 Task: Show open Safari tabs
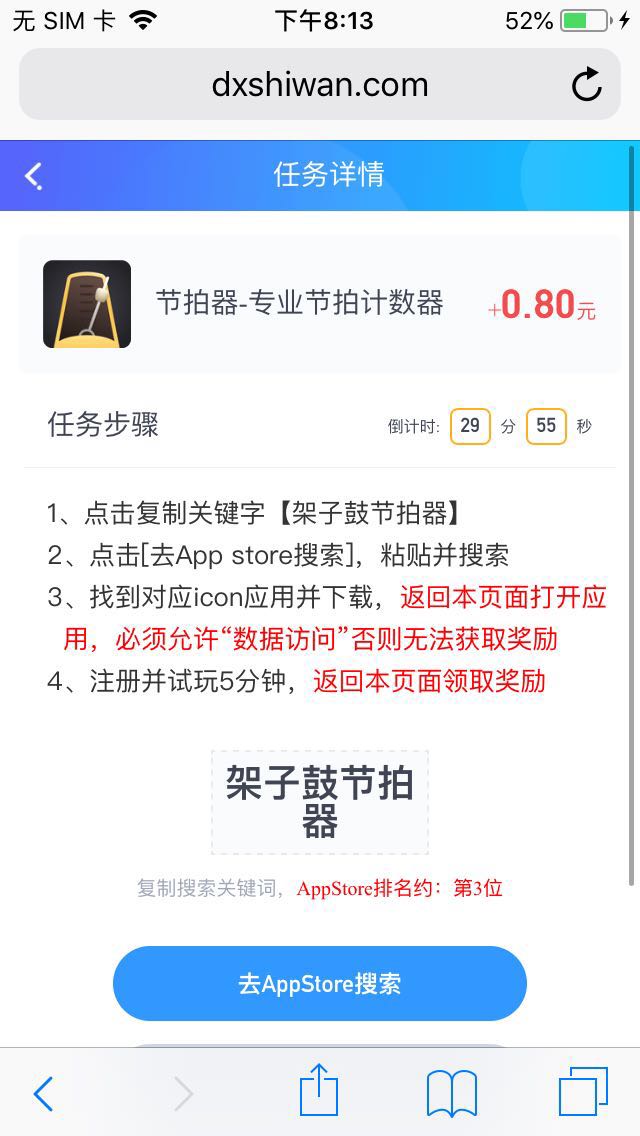[x=583, y=1091]
